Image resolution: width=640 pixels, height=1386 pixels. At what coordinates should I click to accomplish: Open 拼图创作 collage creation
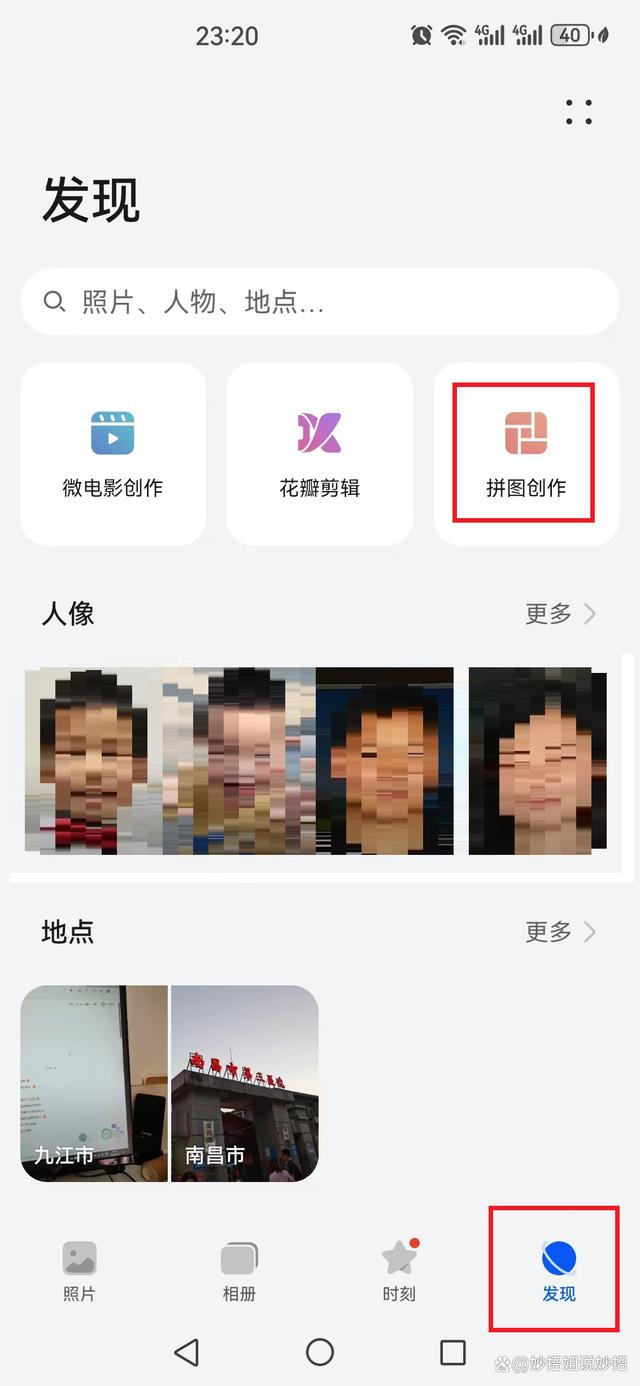525,454
